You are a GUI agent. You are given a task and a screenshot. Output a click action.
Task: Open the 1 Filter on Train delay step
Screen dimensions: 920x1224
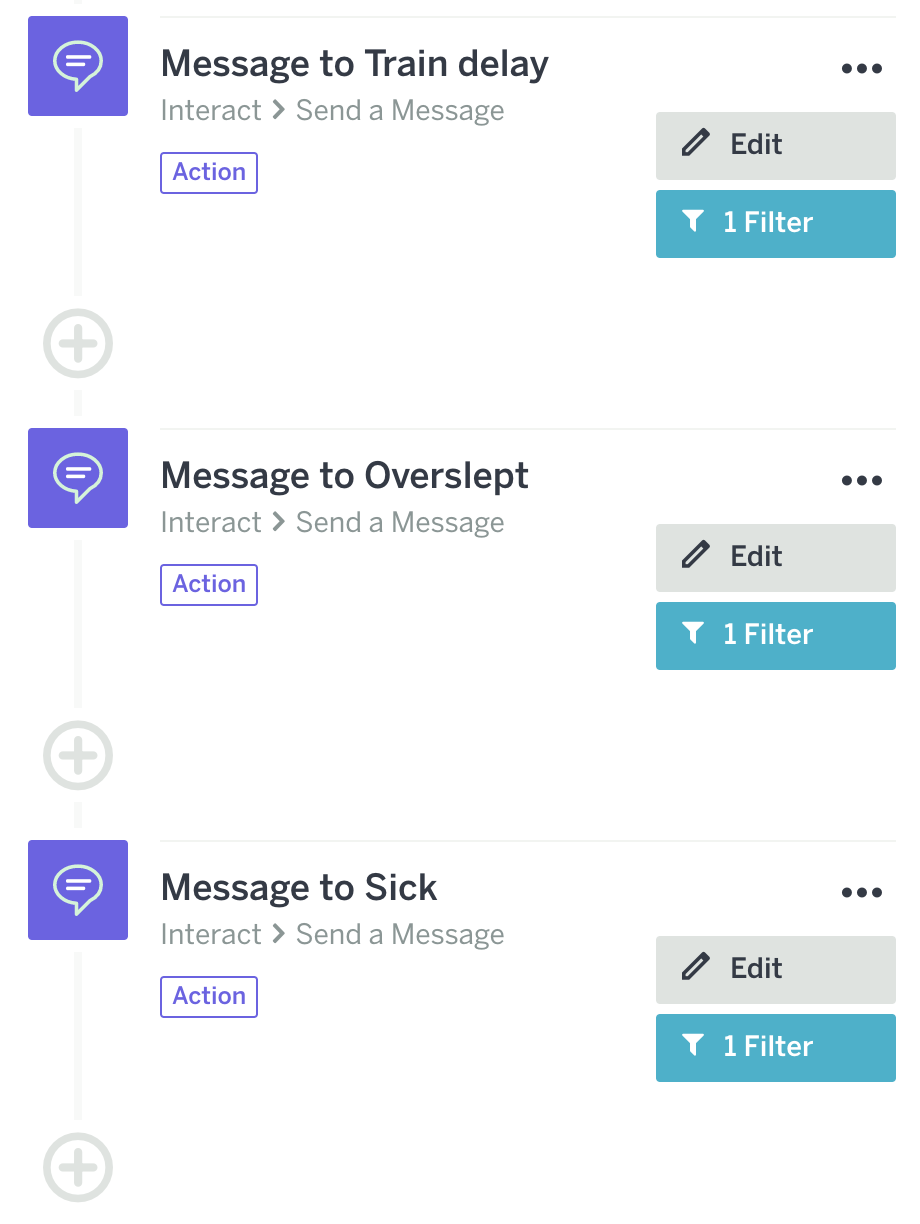tap(775, 223)
